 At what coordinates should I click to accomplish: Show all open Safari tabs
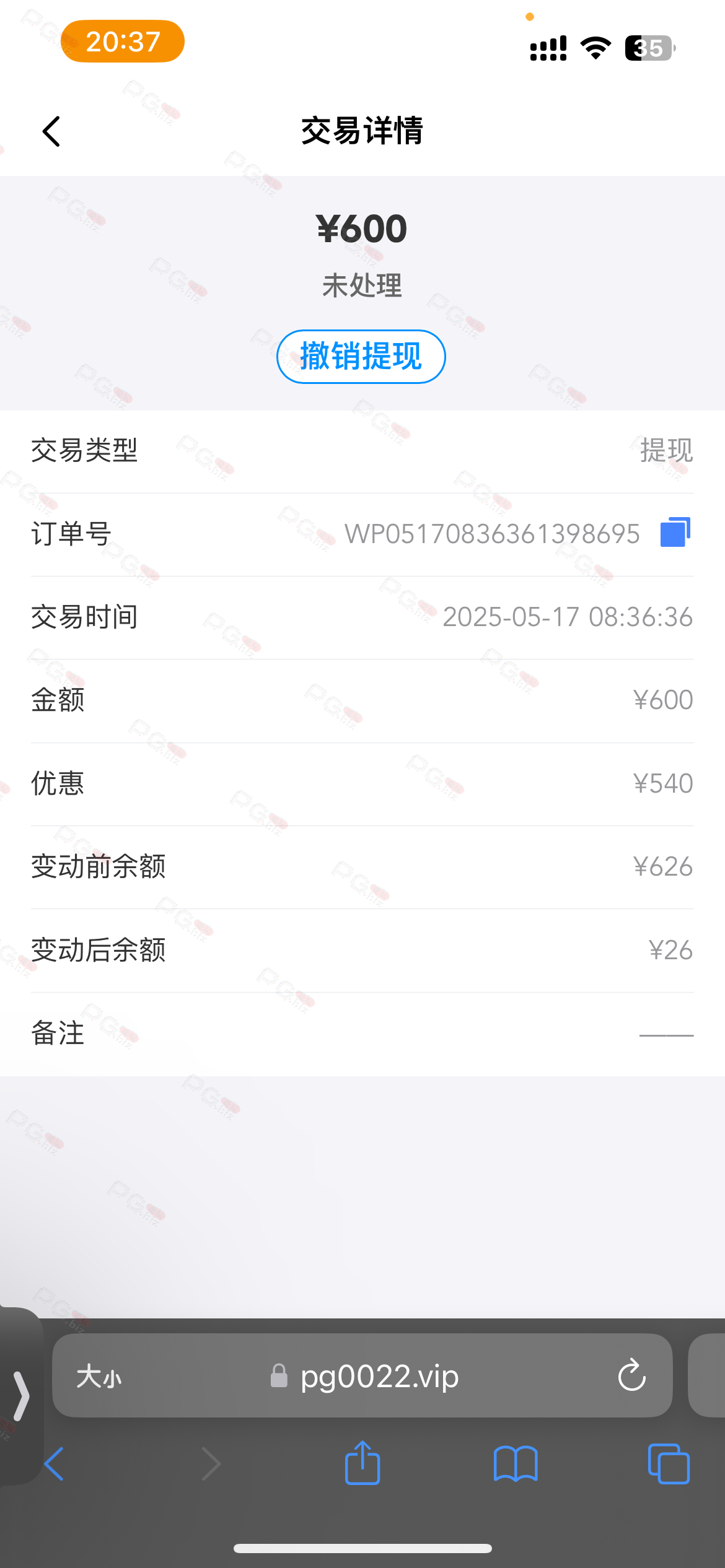[x=669, y=1464]
